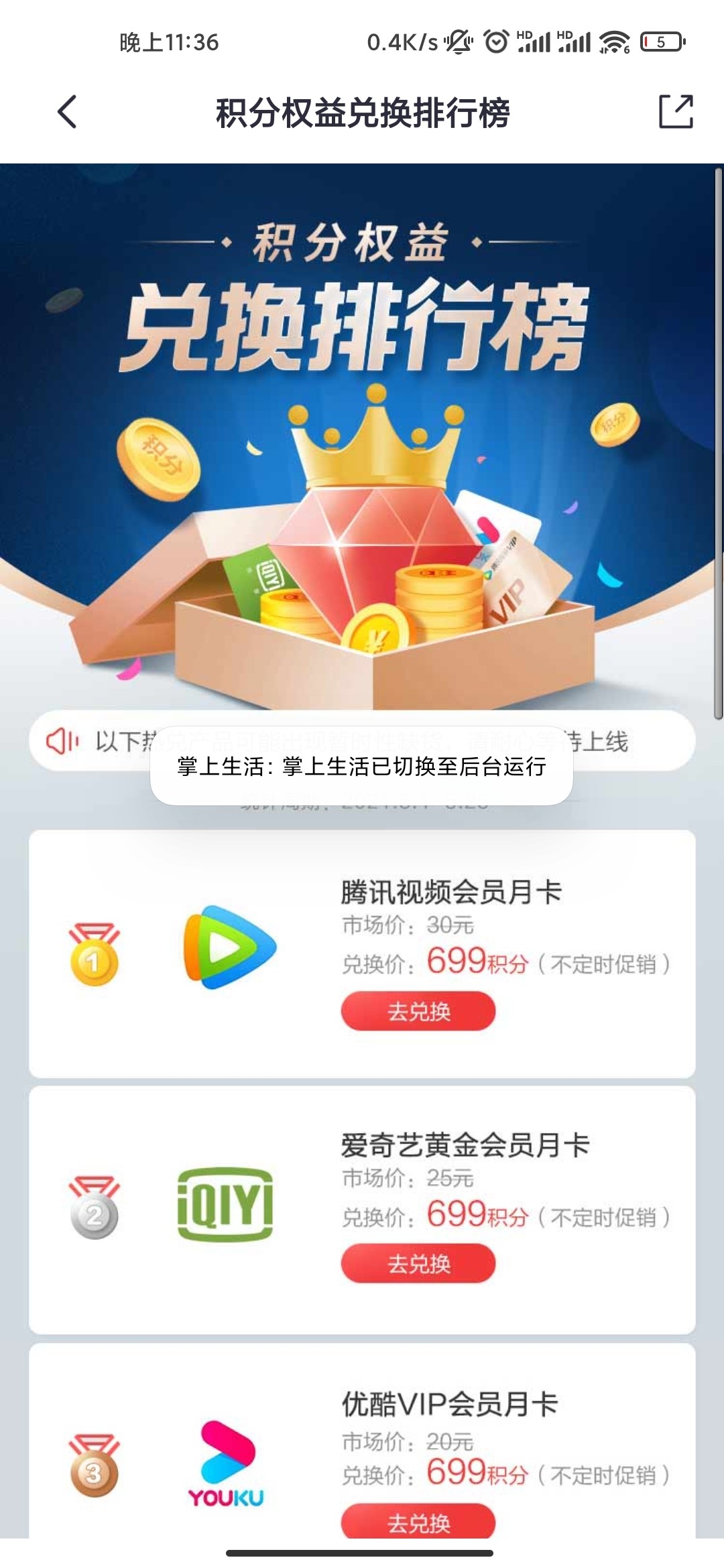Image resolution: width=724 pixels, height=1568 pixels.
Task: Go back from the exchange ranking page
Action: (67, 112)
